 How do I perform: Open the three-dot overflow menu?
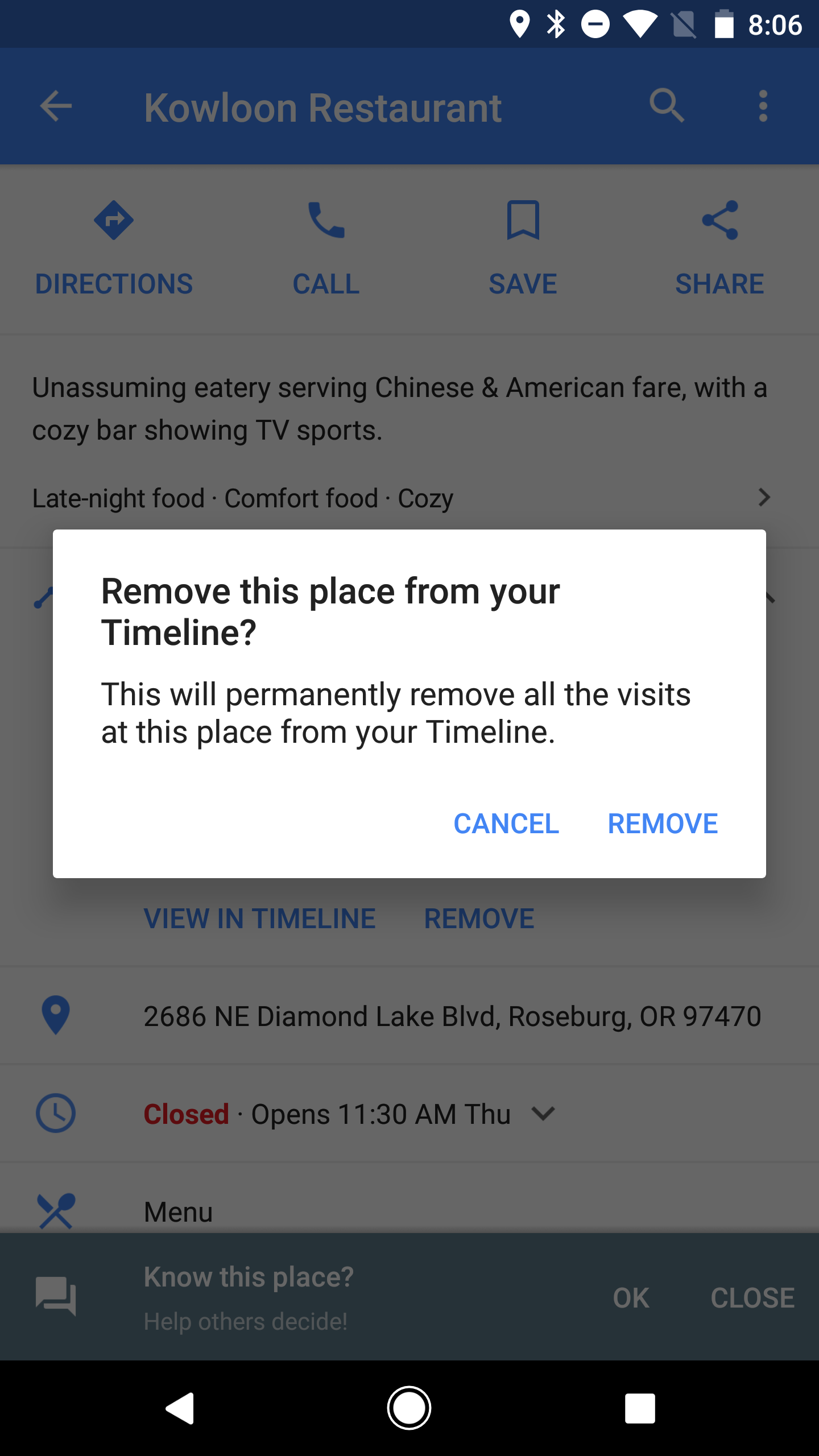coord(763,106)
